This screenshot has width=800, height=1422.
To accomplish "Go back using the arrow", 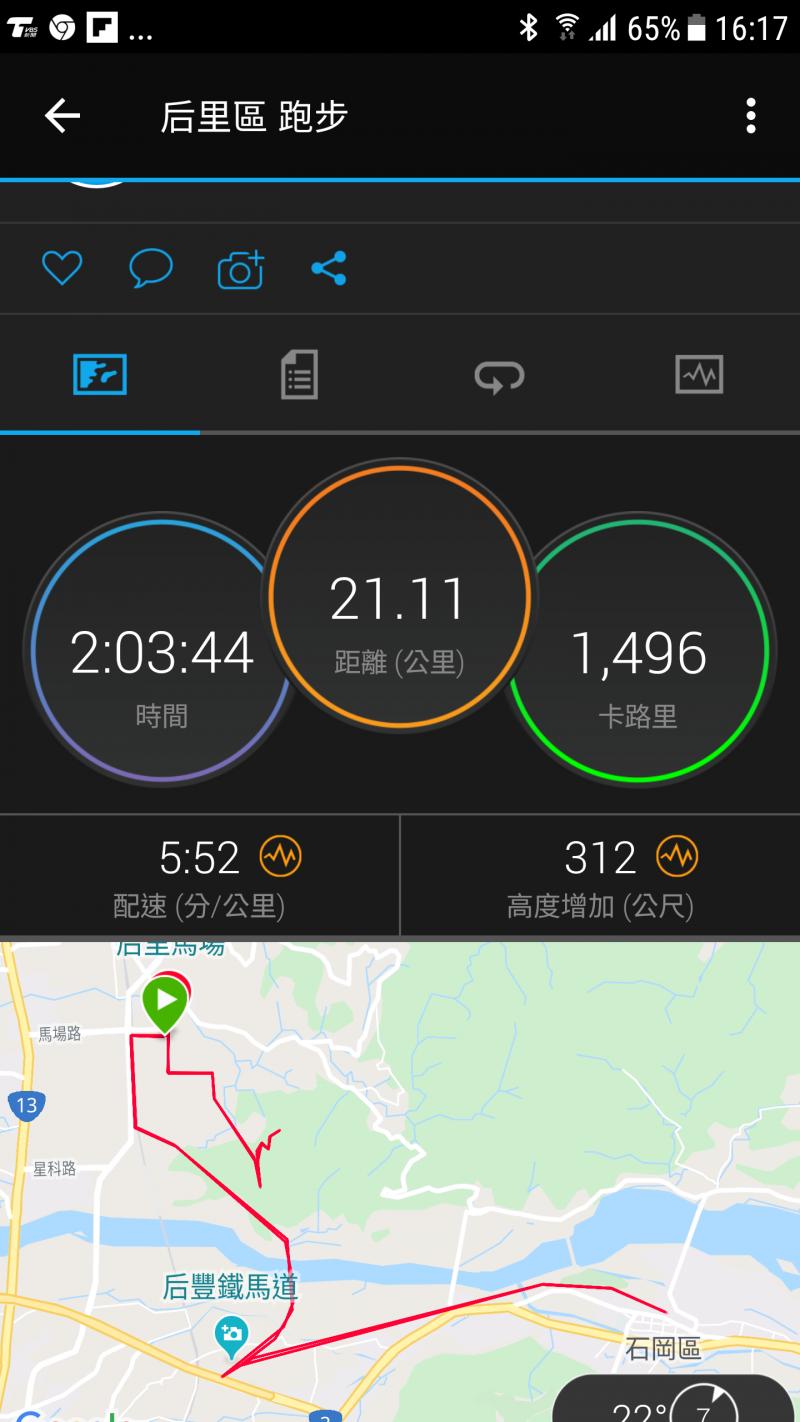I will point(62,117).
